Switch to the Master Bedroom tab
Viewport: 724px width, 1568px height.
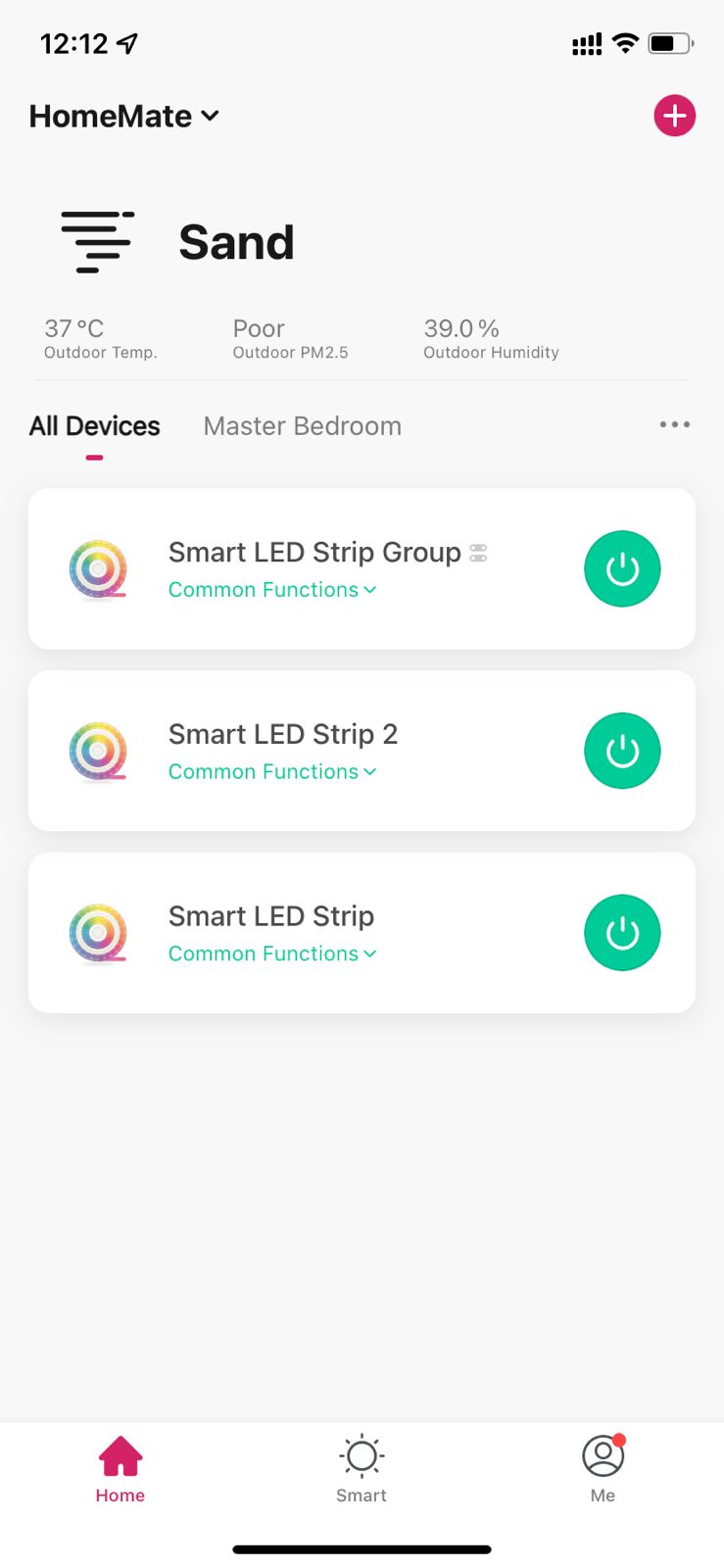(302, 426)
